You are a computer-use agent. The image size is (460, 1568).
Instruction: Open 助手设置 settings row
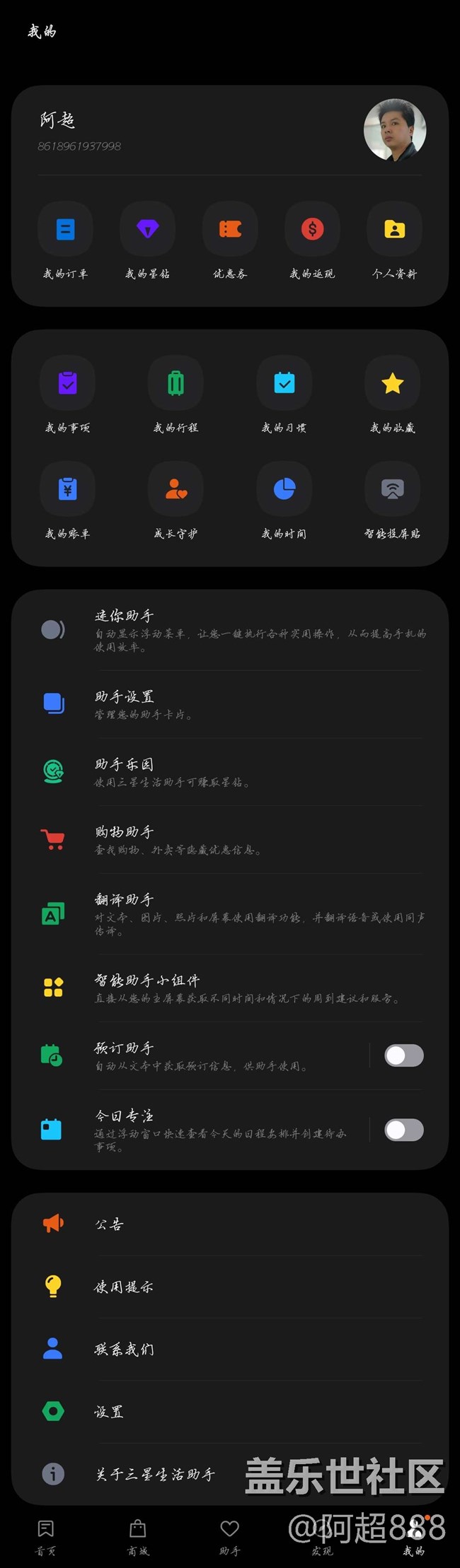(230, 704)
